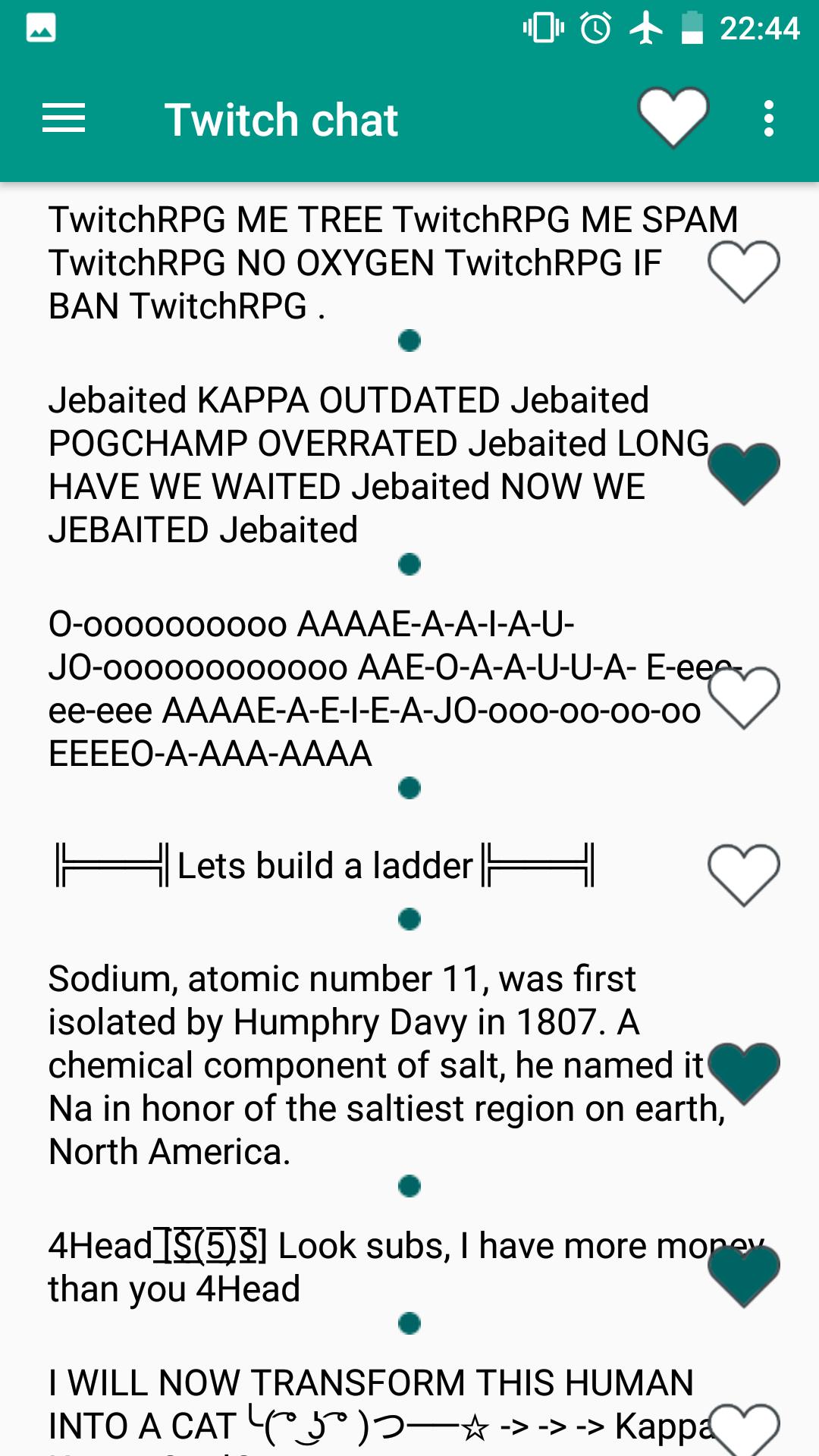This screenshot has height=1456, width=819.
Task: Unfavorite the Jebaited KAPPA OUTDATED message
Action: point(743,472)
